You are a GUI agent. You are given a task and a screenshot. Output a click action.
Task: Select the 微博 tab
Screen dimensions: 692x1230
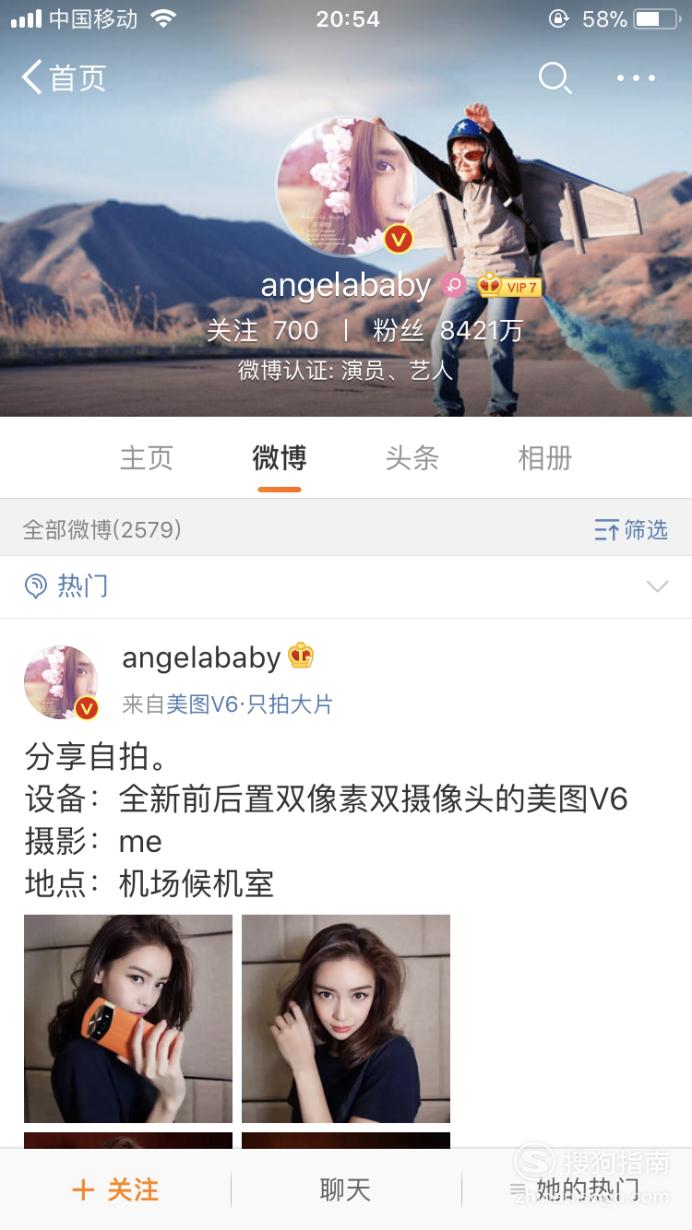(279, 458)
